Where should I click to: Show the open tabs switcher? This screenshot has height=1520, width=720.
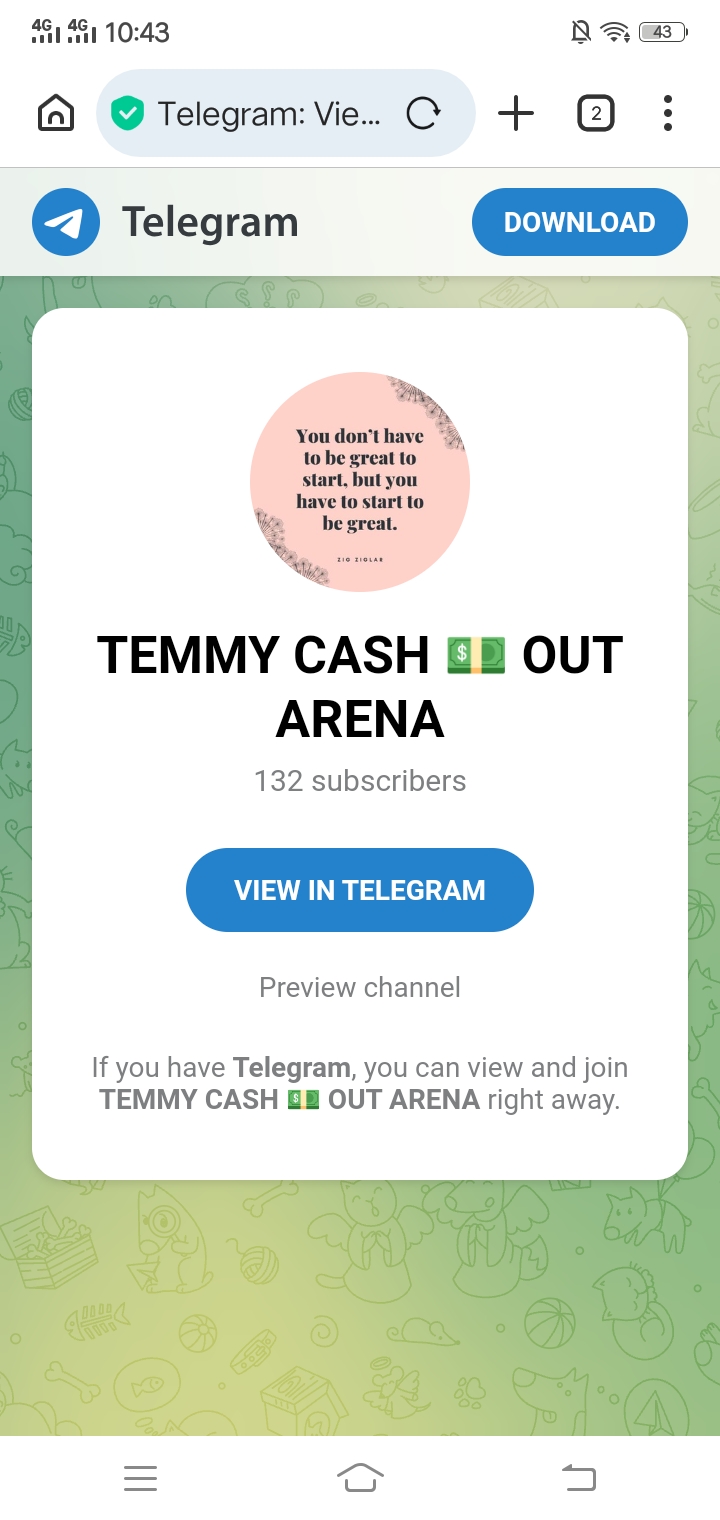click(x=596, y=114)
